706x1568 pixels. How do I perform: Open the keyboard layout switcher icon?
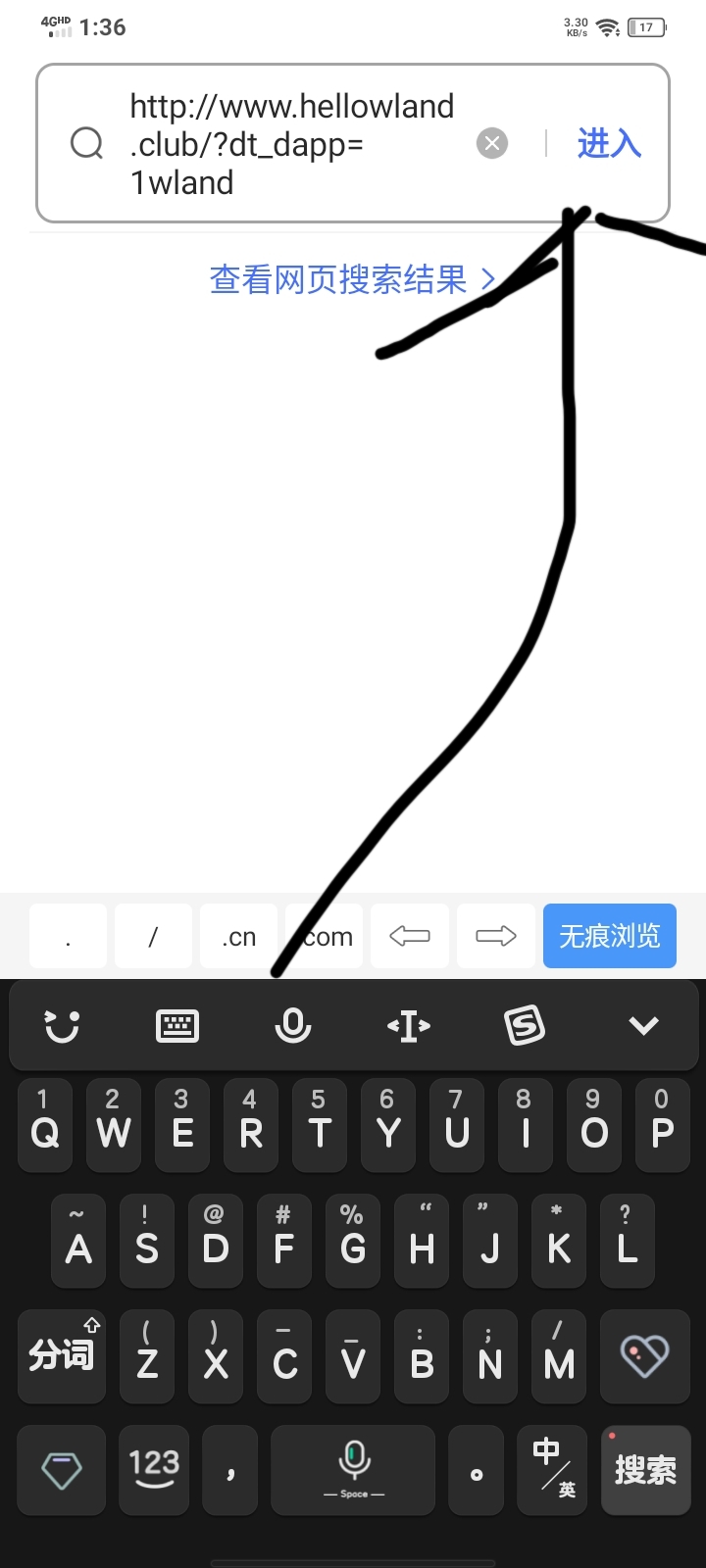177,1026
